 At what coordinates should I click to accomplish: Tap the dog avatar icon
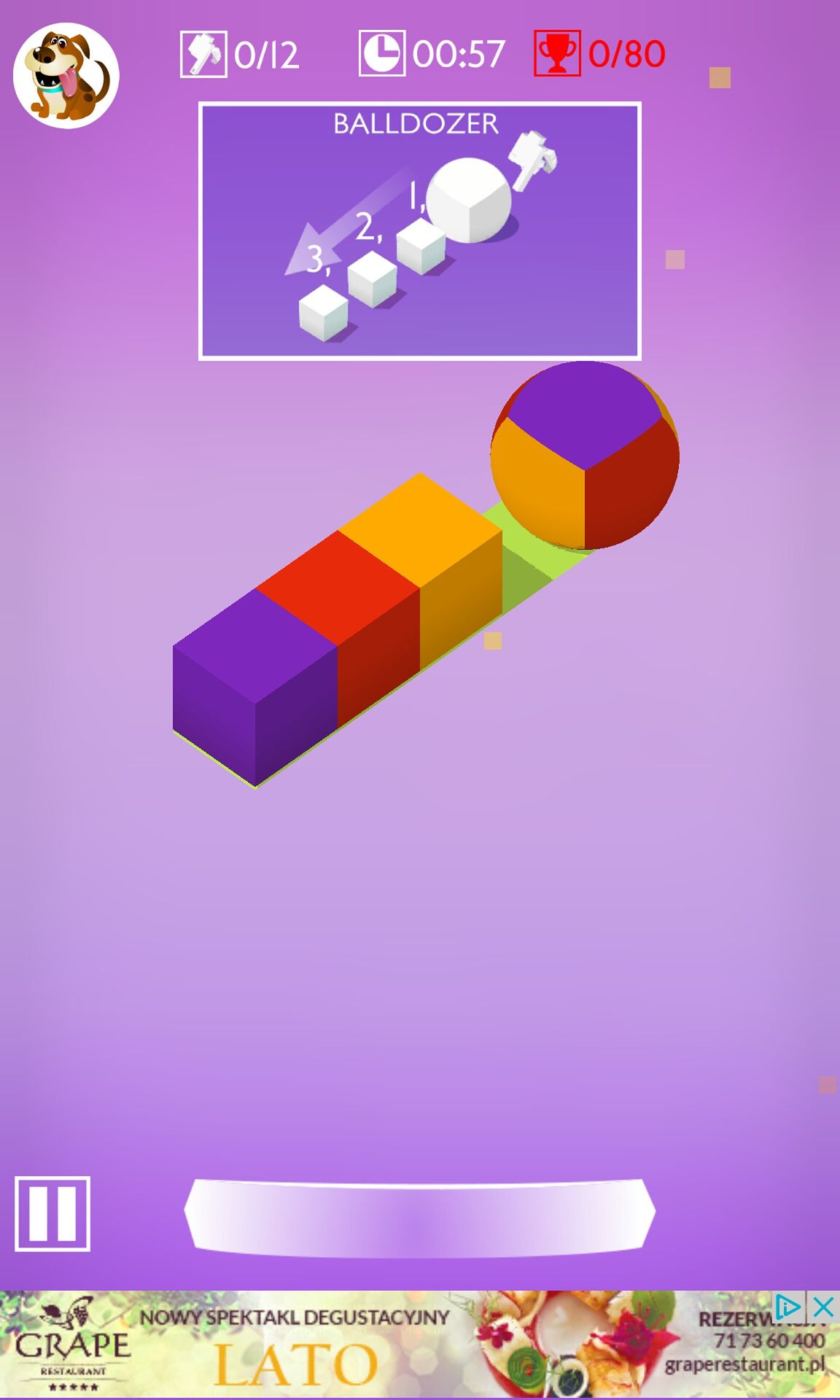[66, 75]
